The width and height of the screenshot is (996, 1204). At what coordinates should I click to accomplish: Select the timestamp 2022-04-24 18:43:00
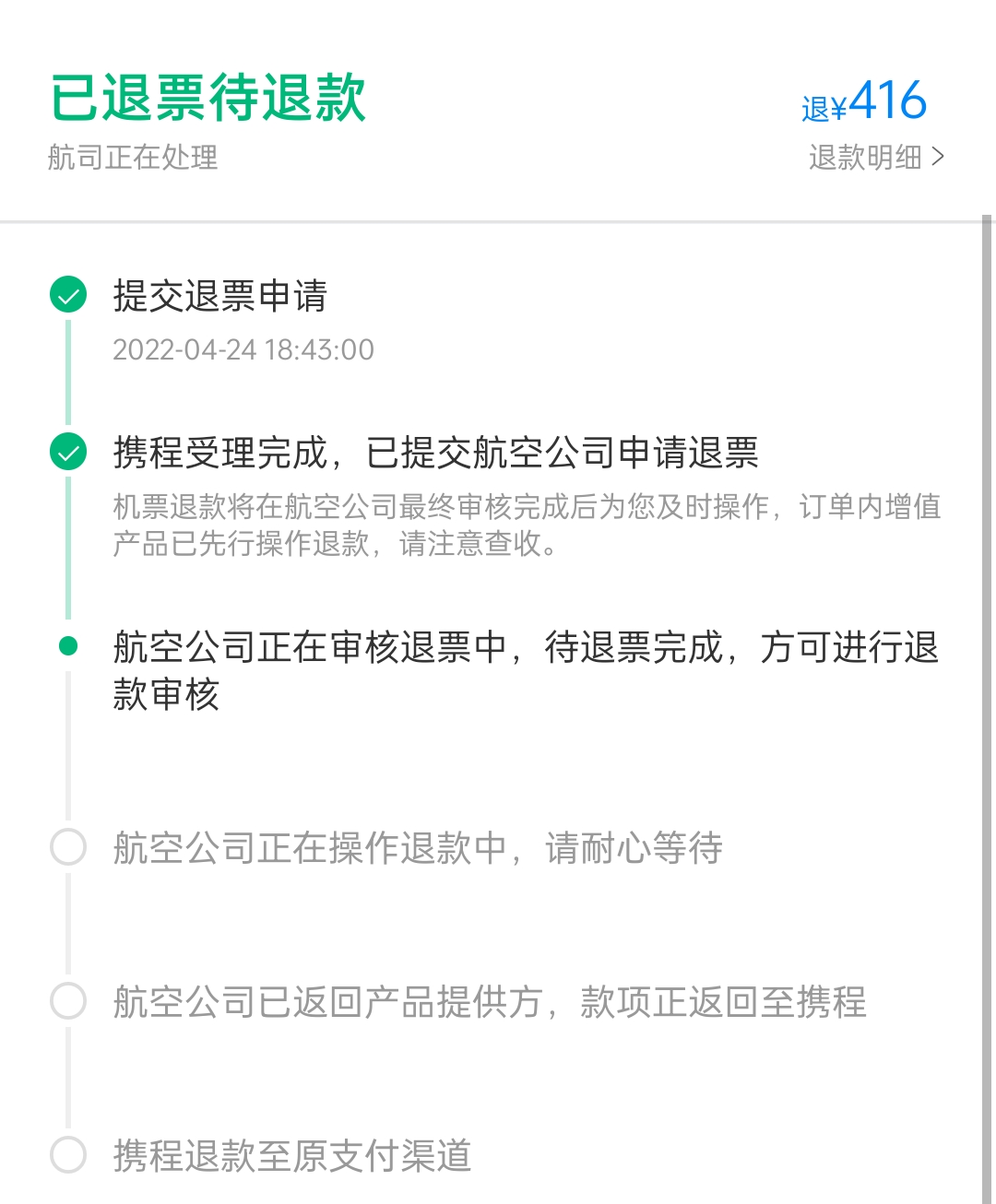[x=242, y=349]
